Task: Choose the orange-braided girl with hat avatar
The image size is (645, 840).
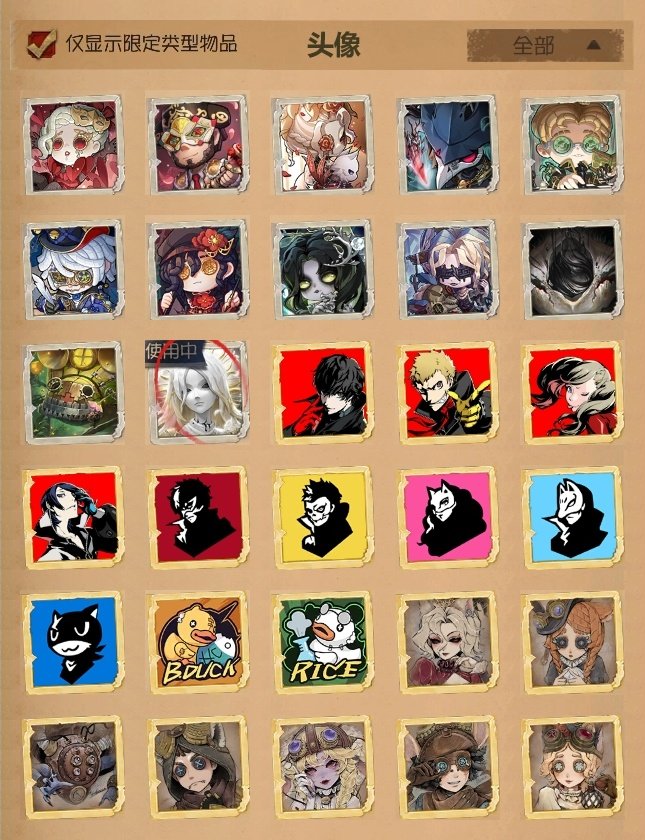Action: click(x=572, y=641)
